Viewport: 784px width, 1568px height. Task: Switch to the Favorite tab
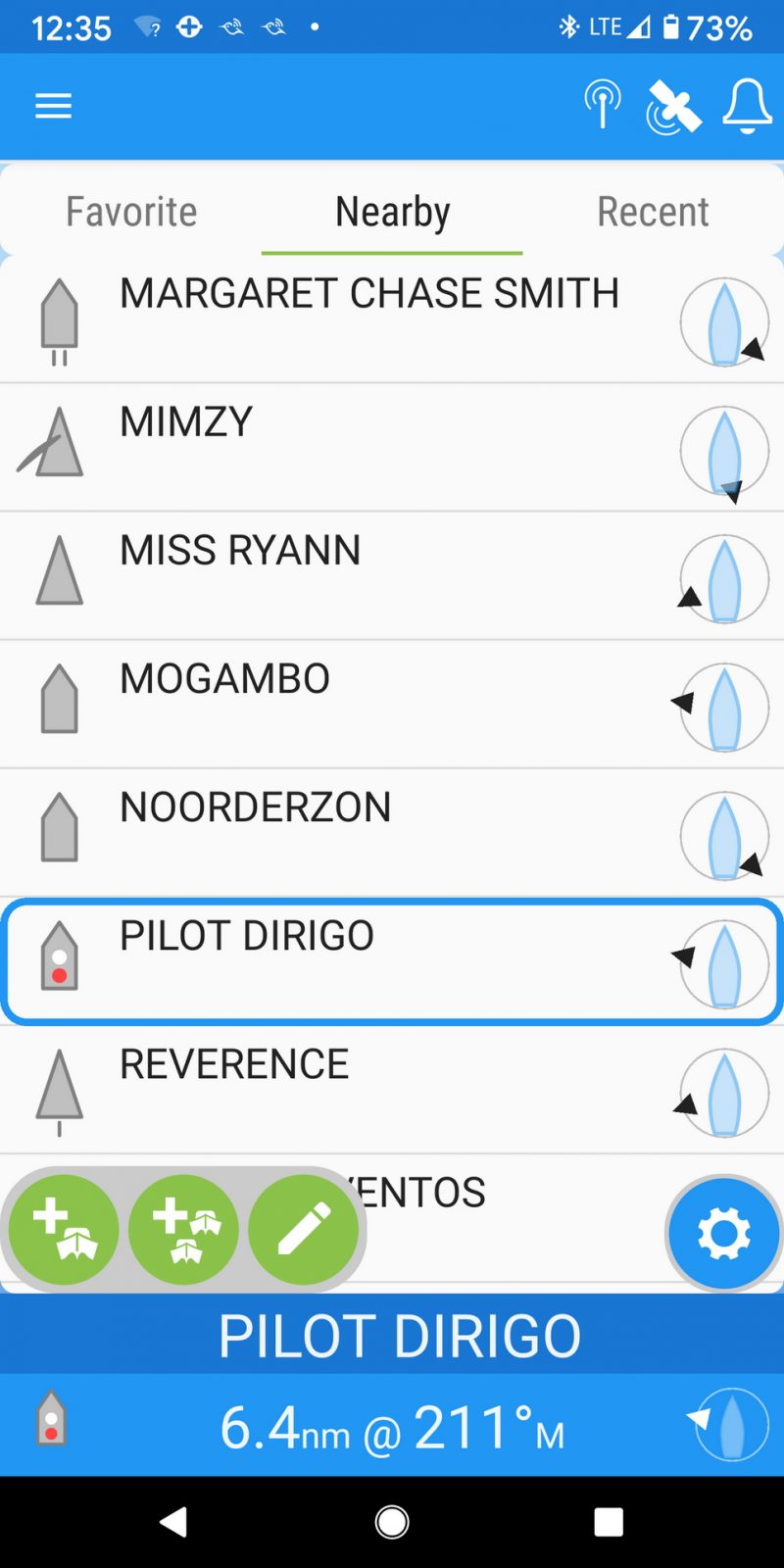130,211
